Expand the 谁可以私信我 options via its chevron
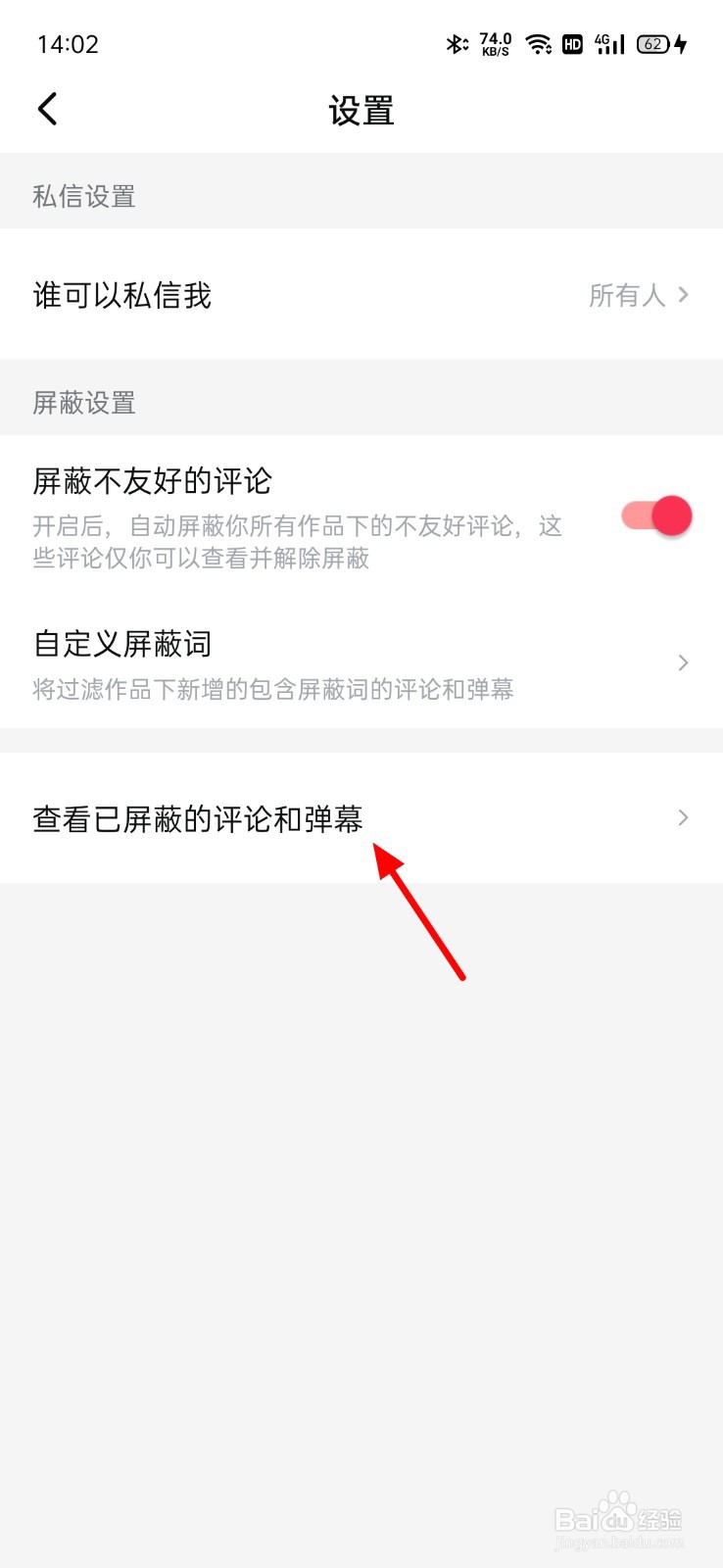The image size is (723, 1568). click(x=683, y=295)
